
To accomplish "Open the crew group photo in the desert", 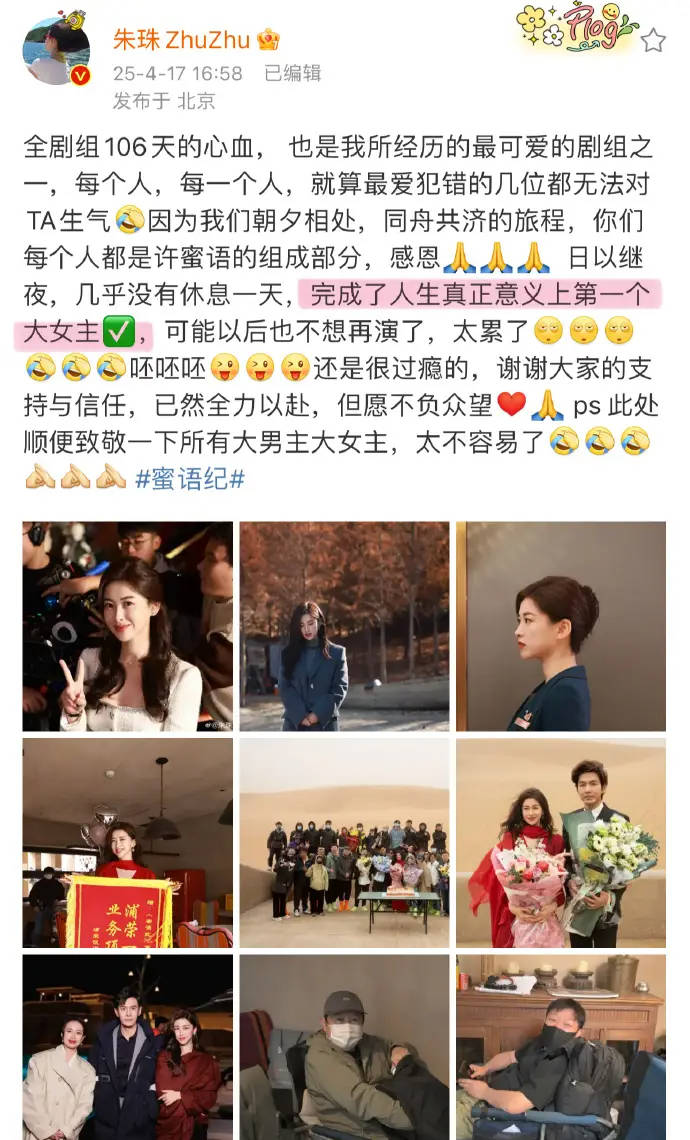I will coord(344,843).
